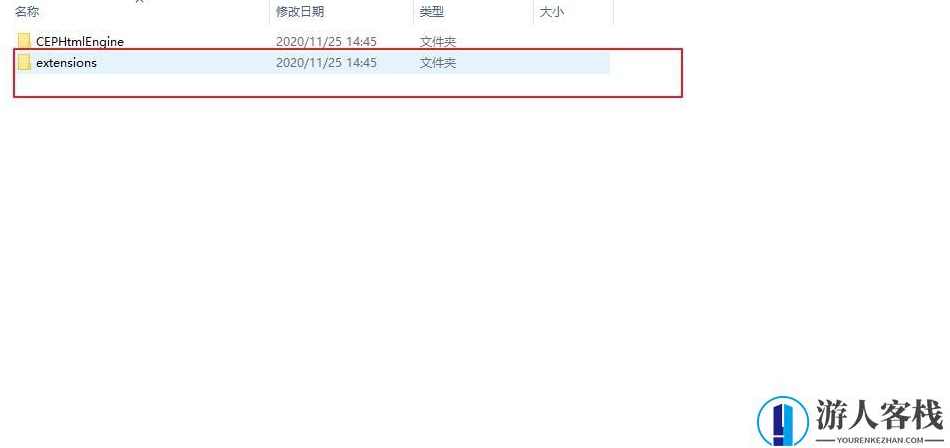Sort files by 类型 column

(432, 12)
